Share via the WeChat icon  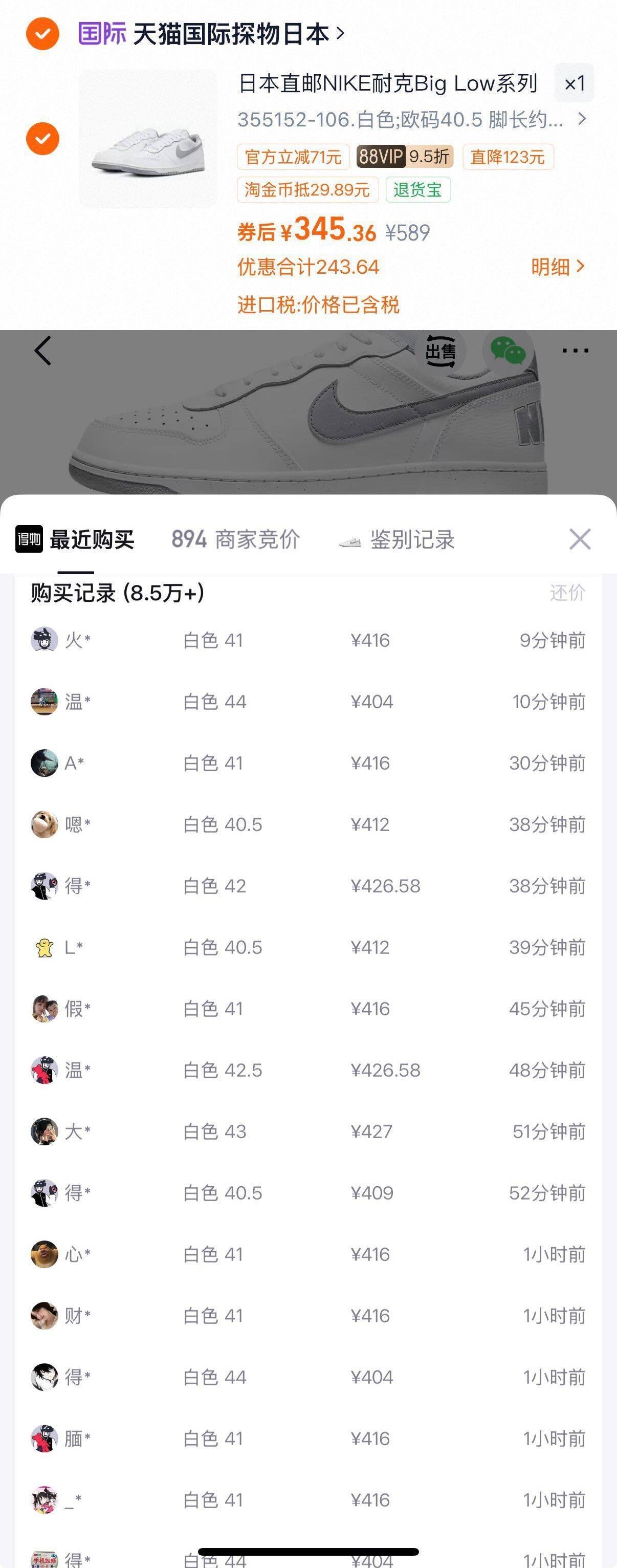(508, 351)
